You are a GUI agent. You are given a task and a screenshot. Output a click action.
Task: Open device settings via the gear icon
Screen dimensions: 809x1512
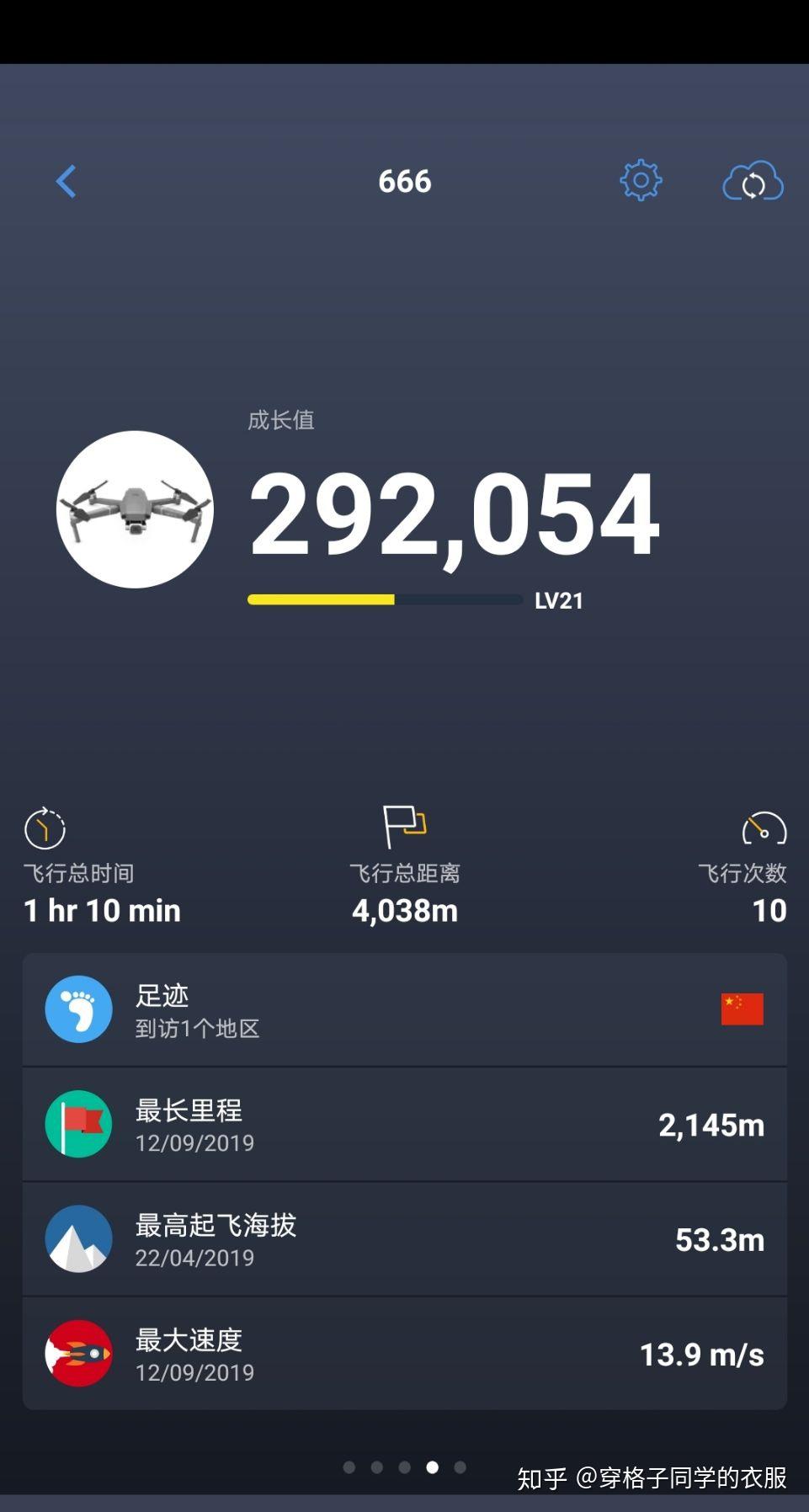click(x=641, y=180)
